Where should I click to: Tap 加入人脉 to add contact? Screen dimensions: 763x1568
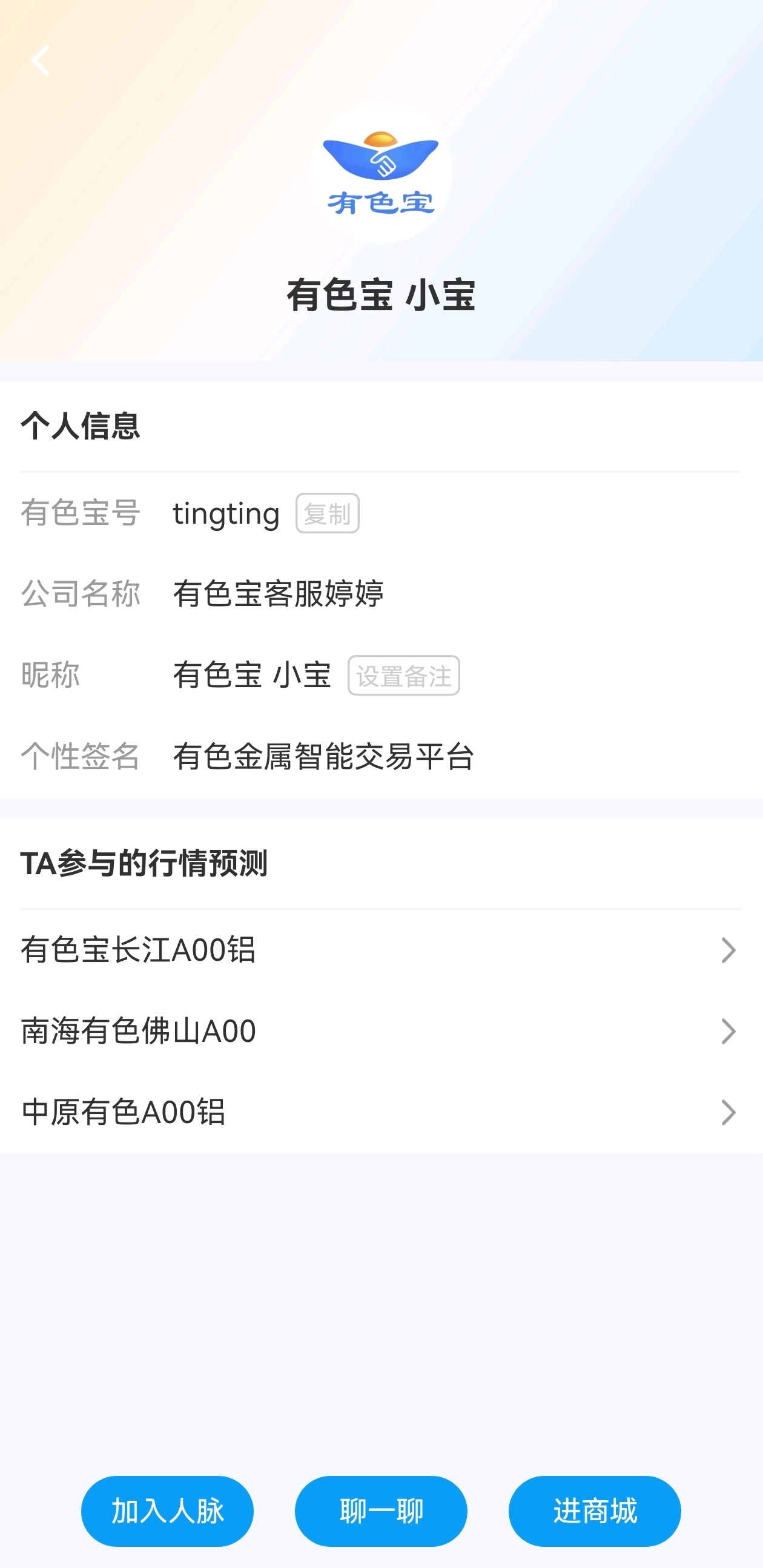click(x=168, y=1510)
